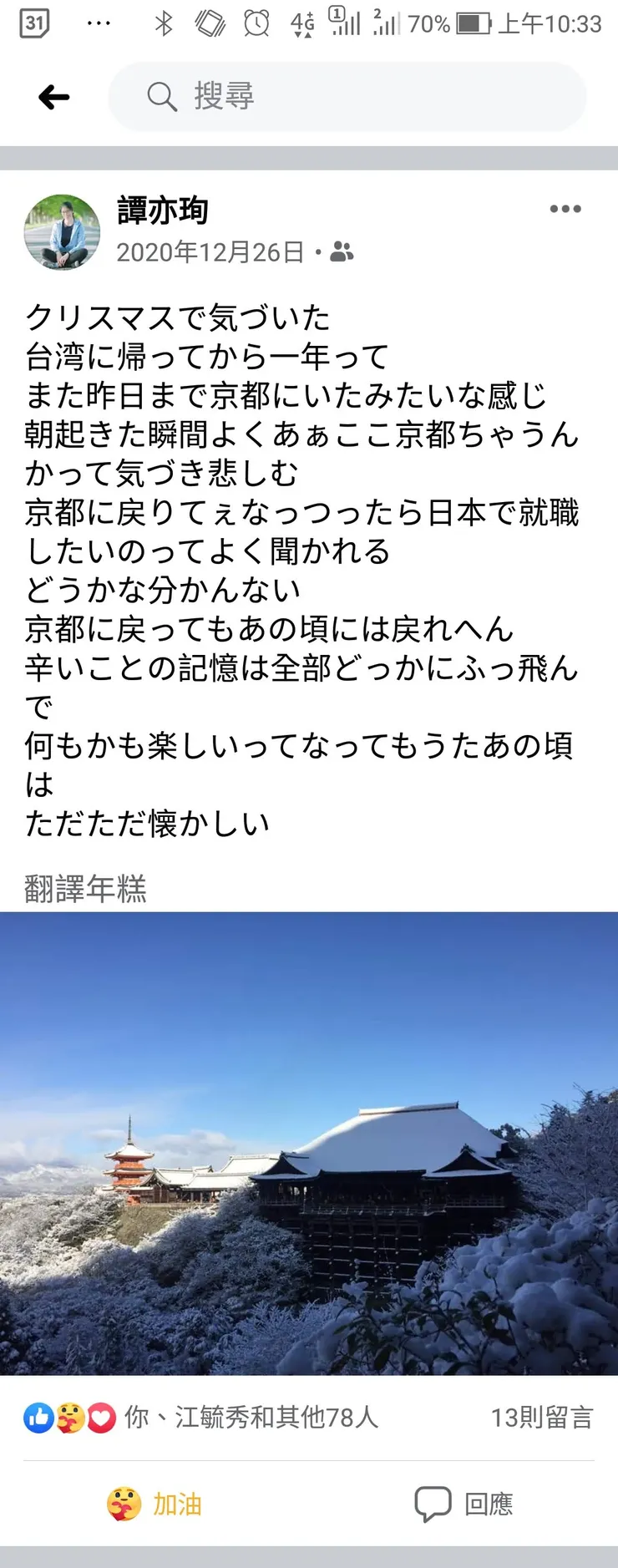Go back using the back arrow

point(54,96)
